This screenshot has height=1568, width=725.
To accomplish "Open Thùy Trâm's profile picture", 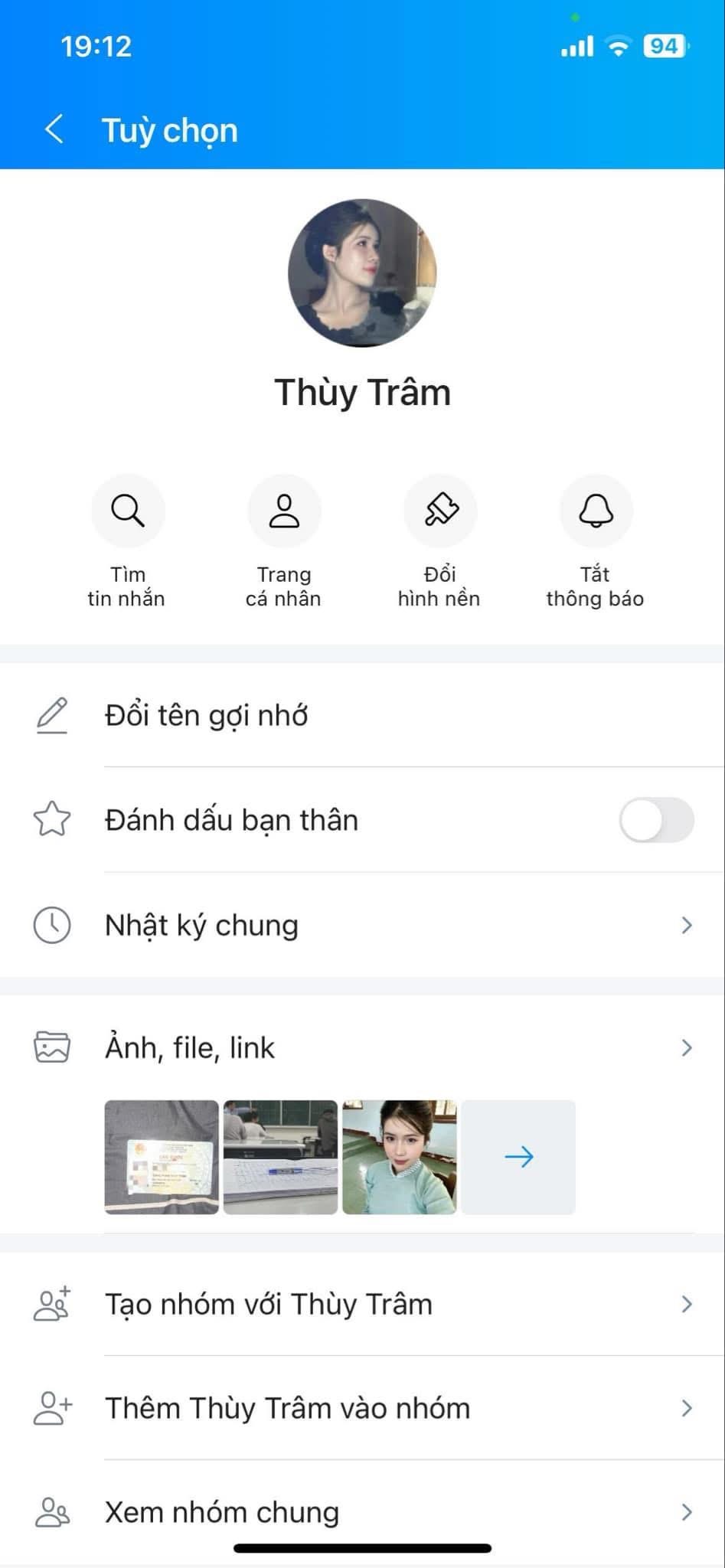I will 362,273.
